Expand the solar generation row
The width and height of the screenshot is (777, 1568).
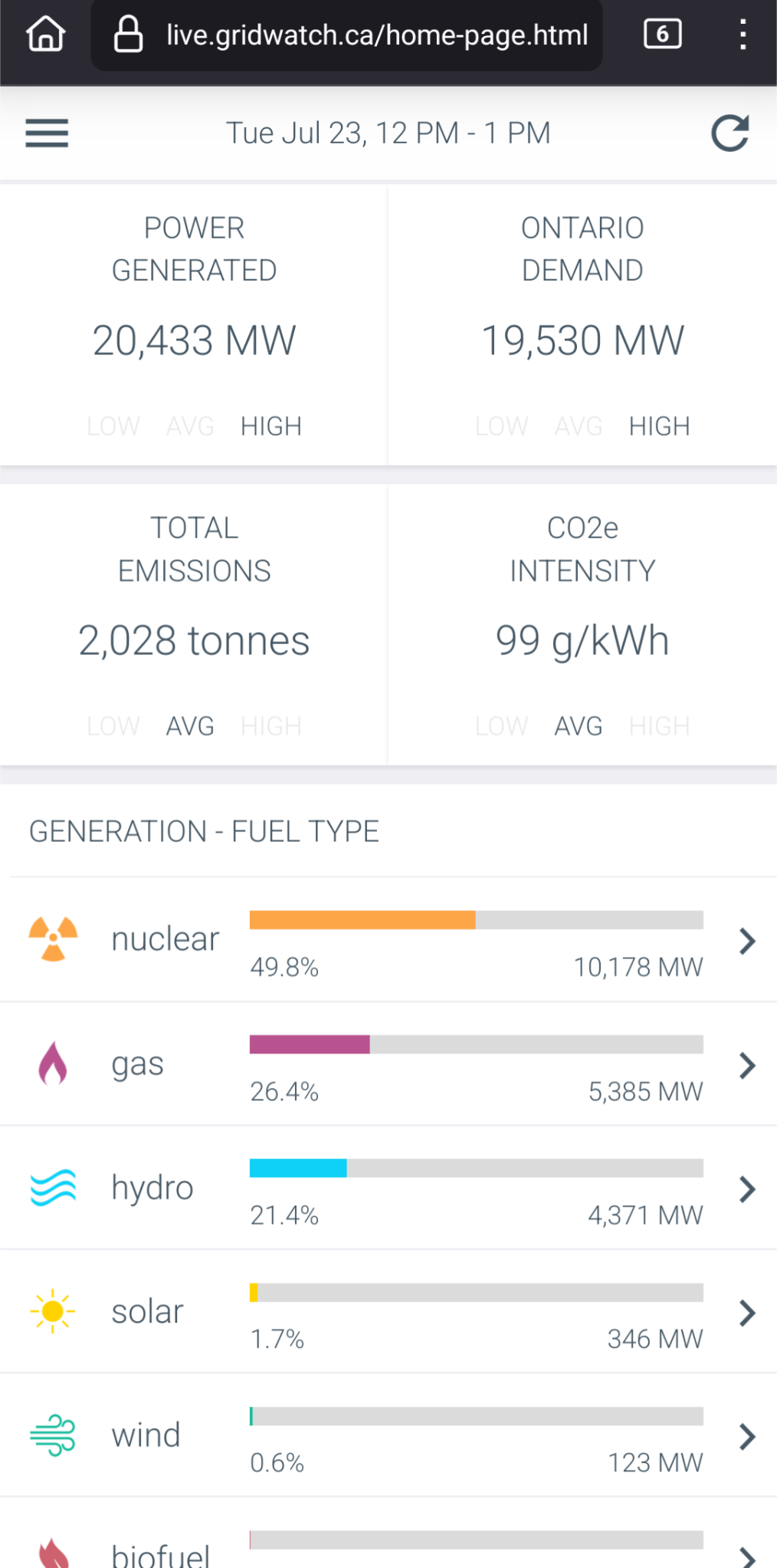click(x=388, y=1312)
